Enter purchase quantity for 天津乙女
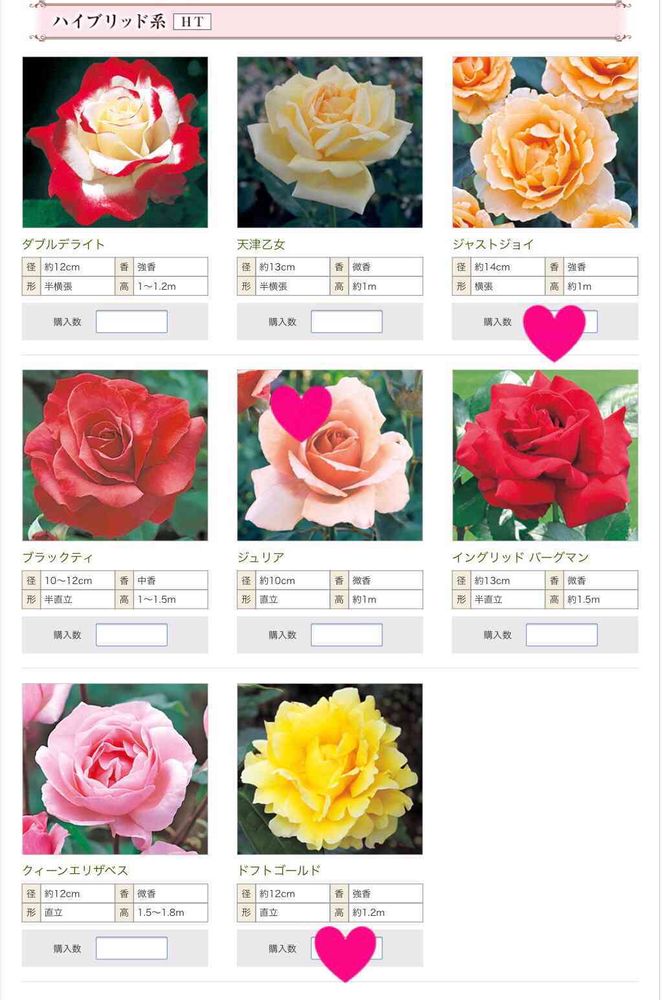 pyautogui.click(x=346, y=321)
